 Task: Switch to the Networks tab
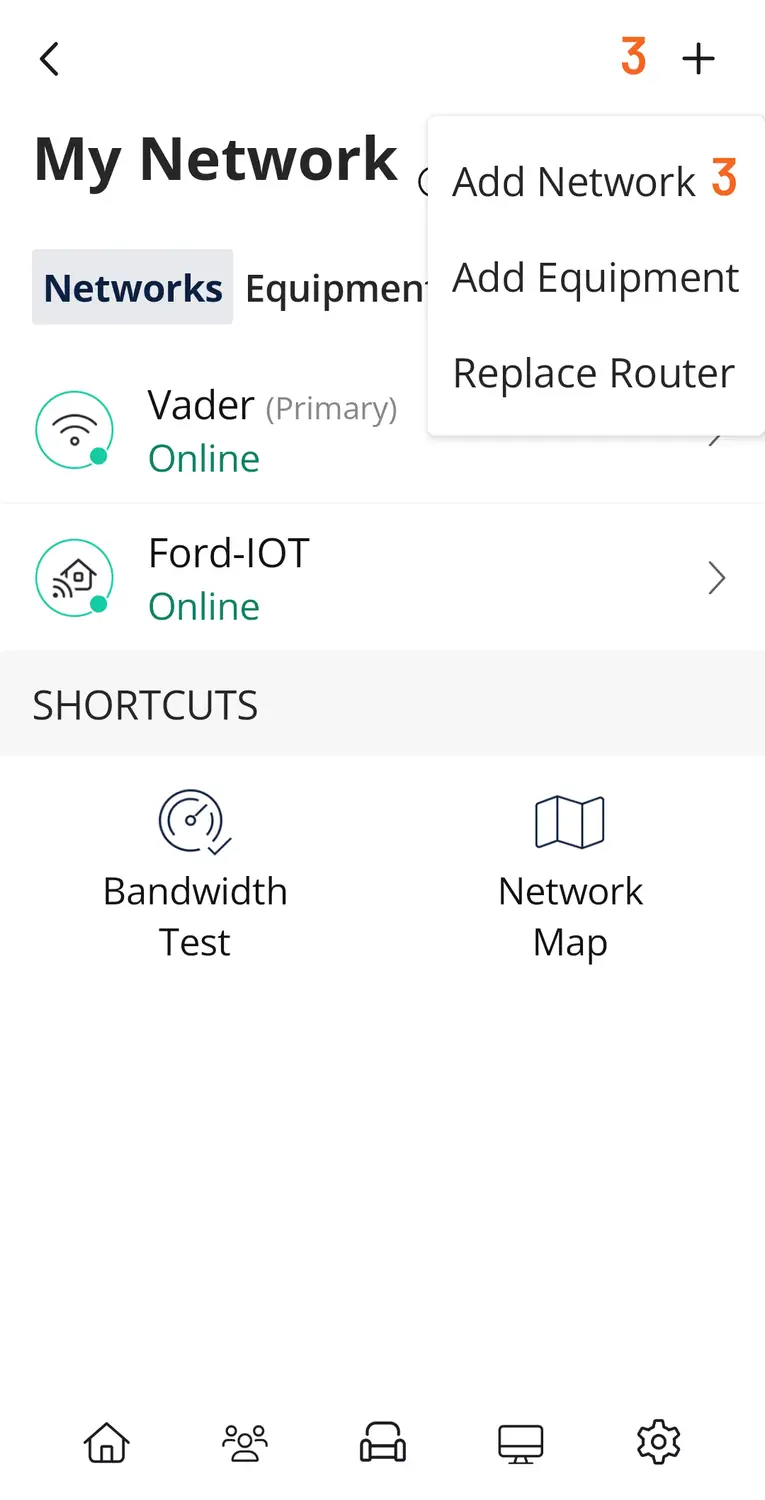(133, 288)
